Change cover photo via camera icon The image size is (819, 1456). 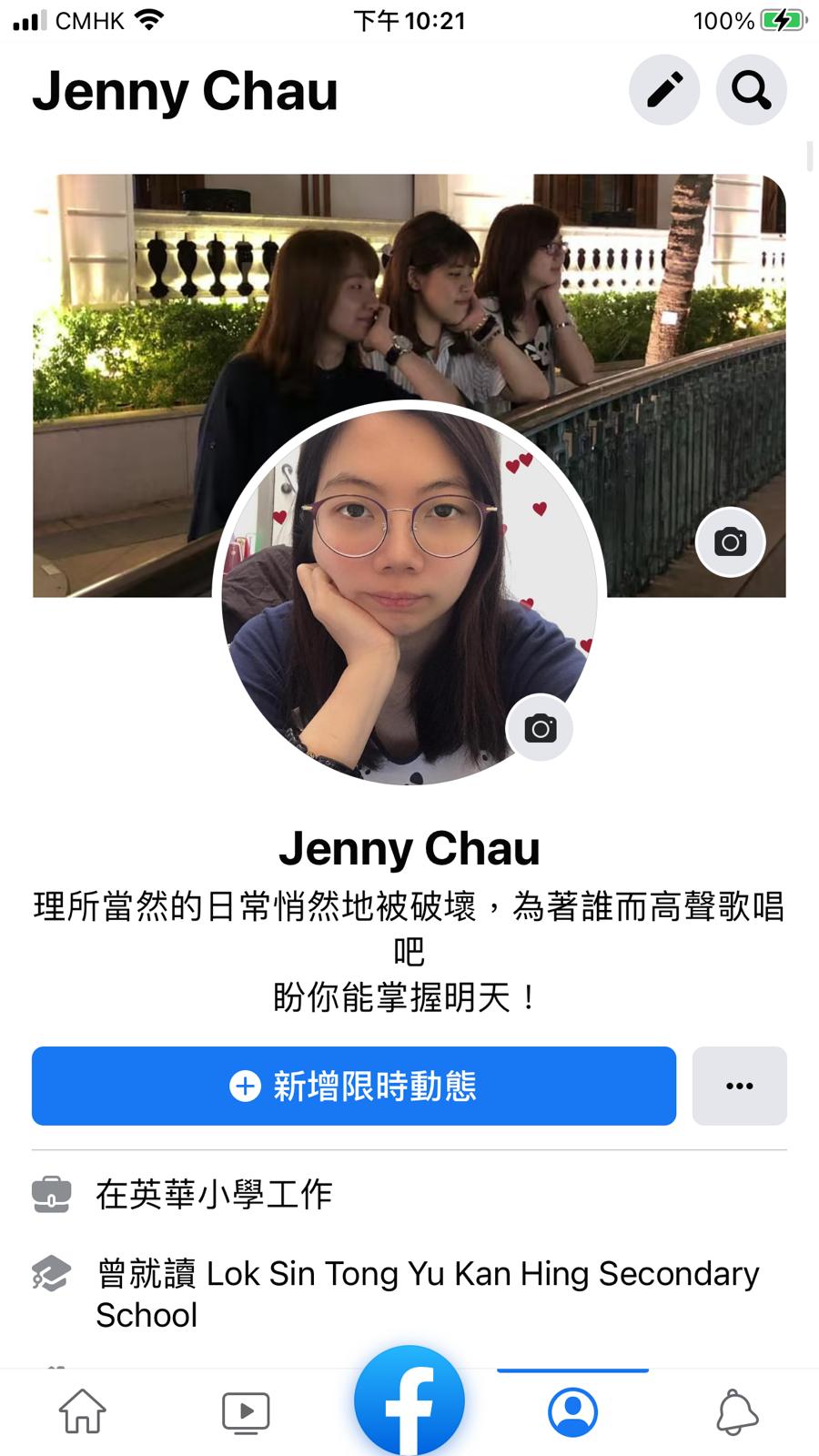[x=730, y=542]
